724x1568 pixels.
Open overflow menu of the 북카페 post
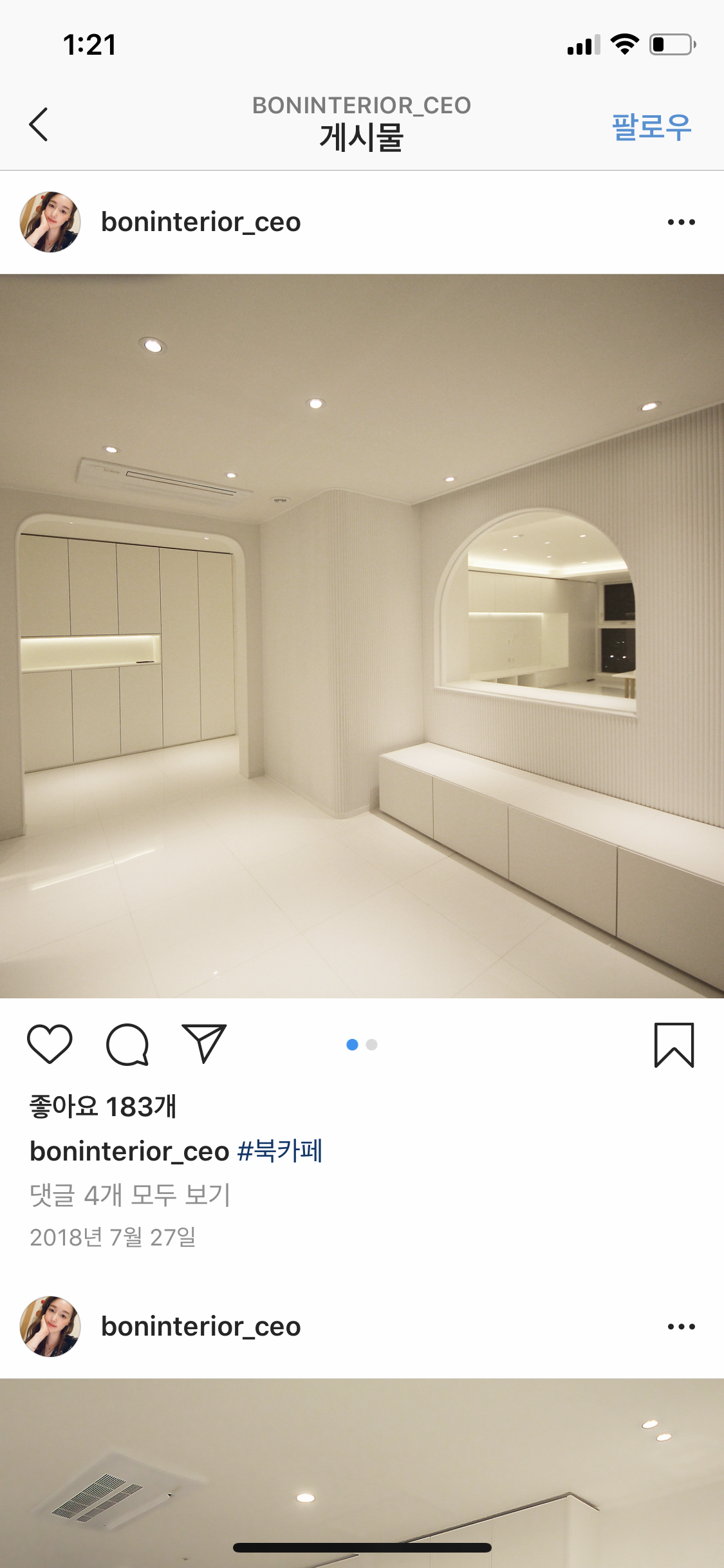[681, 222]
